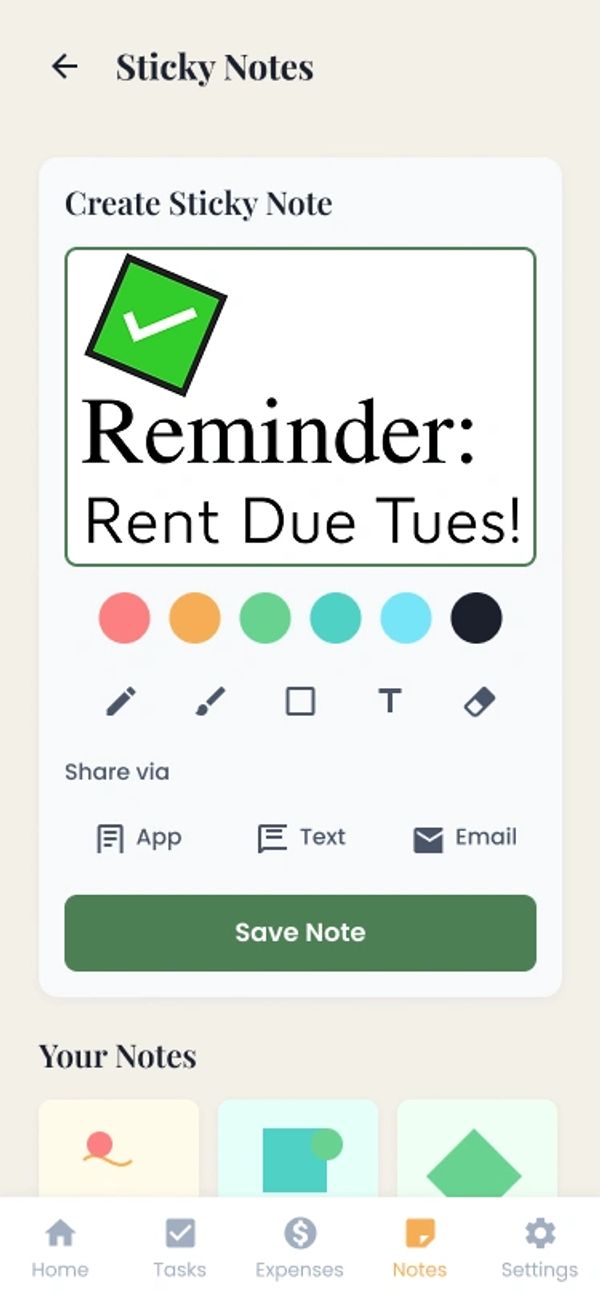Switch to the paintbrush tool
The image size is (600, 1299).
210,702
